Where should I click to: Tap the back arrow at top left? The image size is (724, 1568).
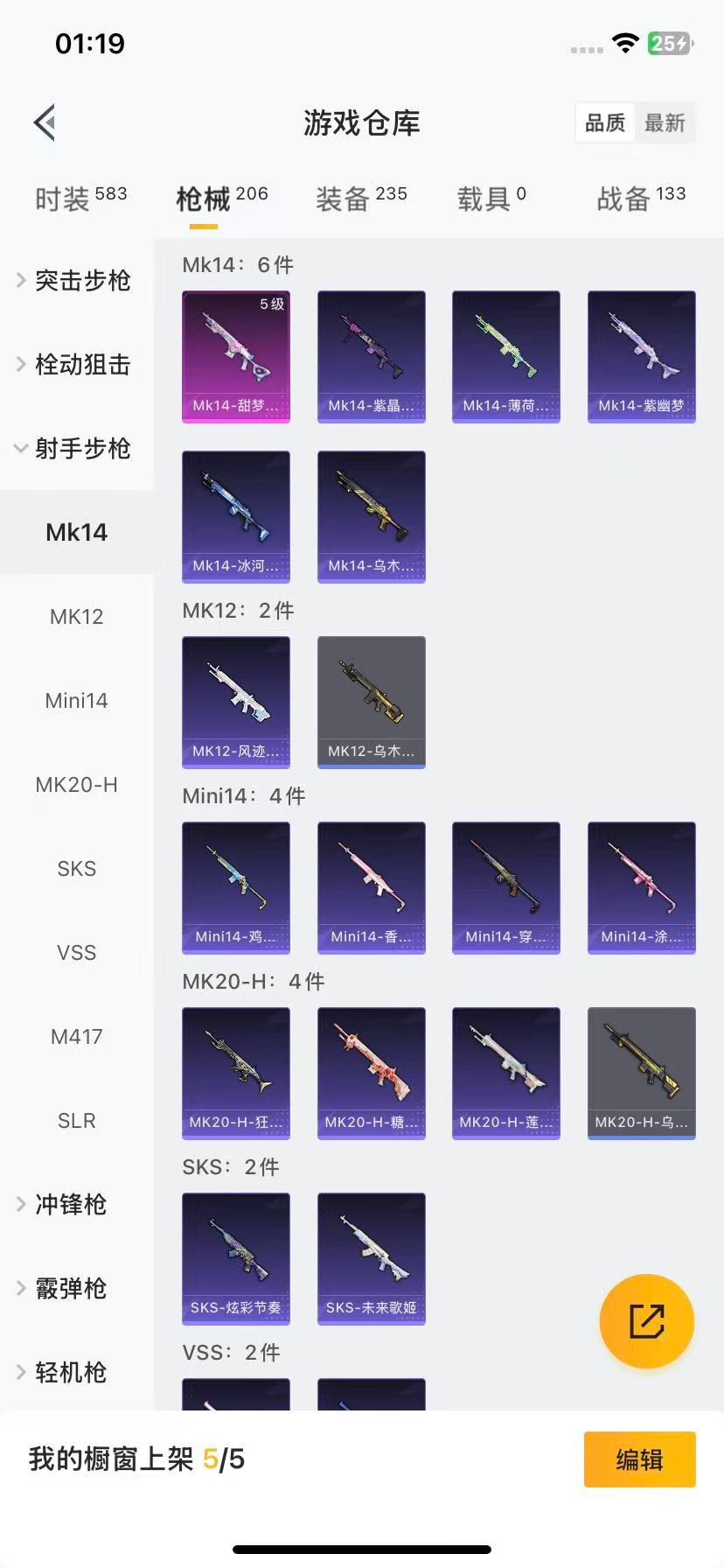tap(44, 122)
